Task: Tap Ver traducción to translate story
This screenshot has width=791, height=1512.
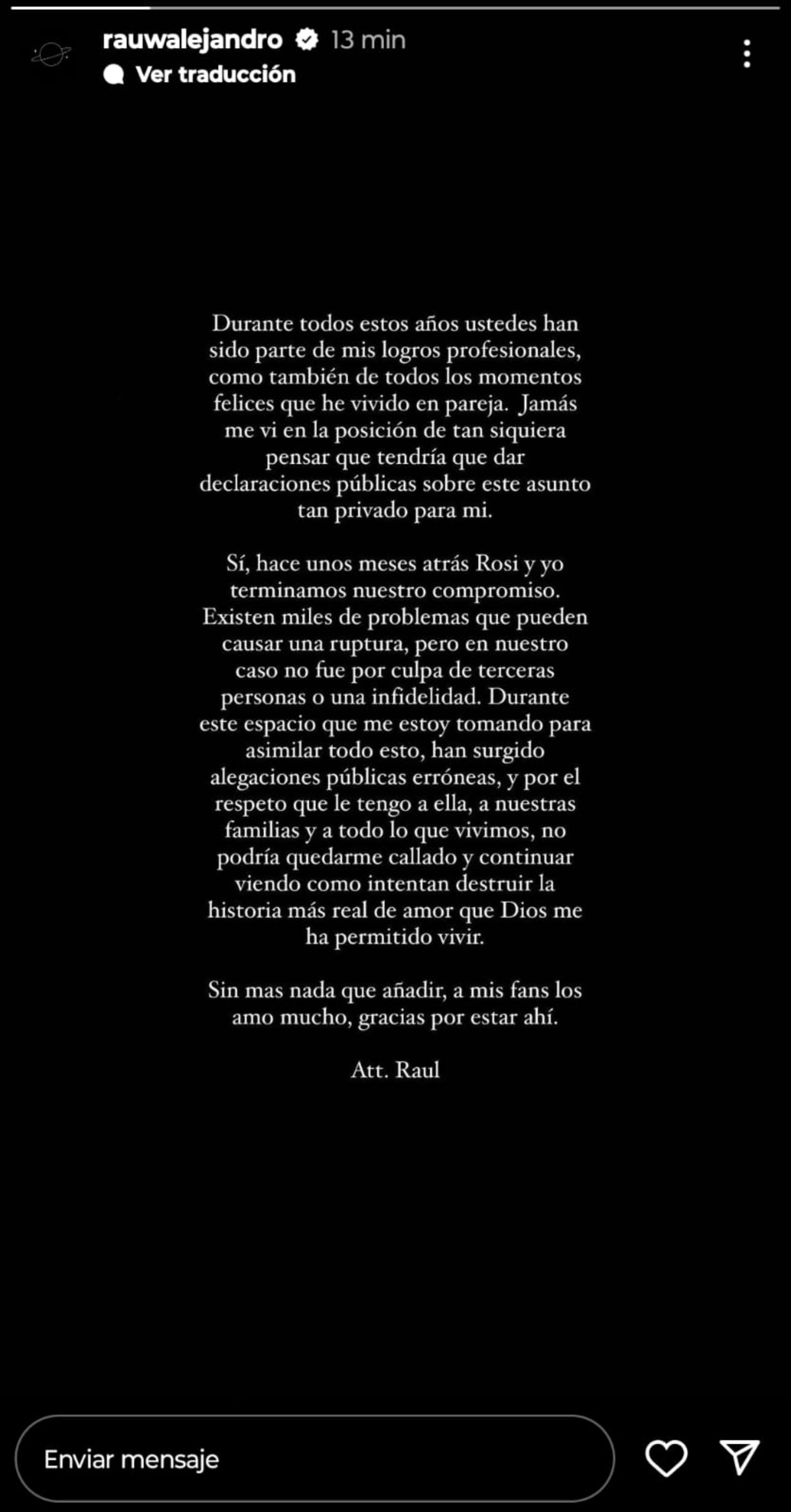Action: point(215,75)
